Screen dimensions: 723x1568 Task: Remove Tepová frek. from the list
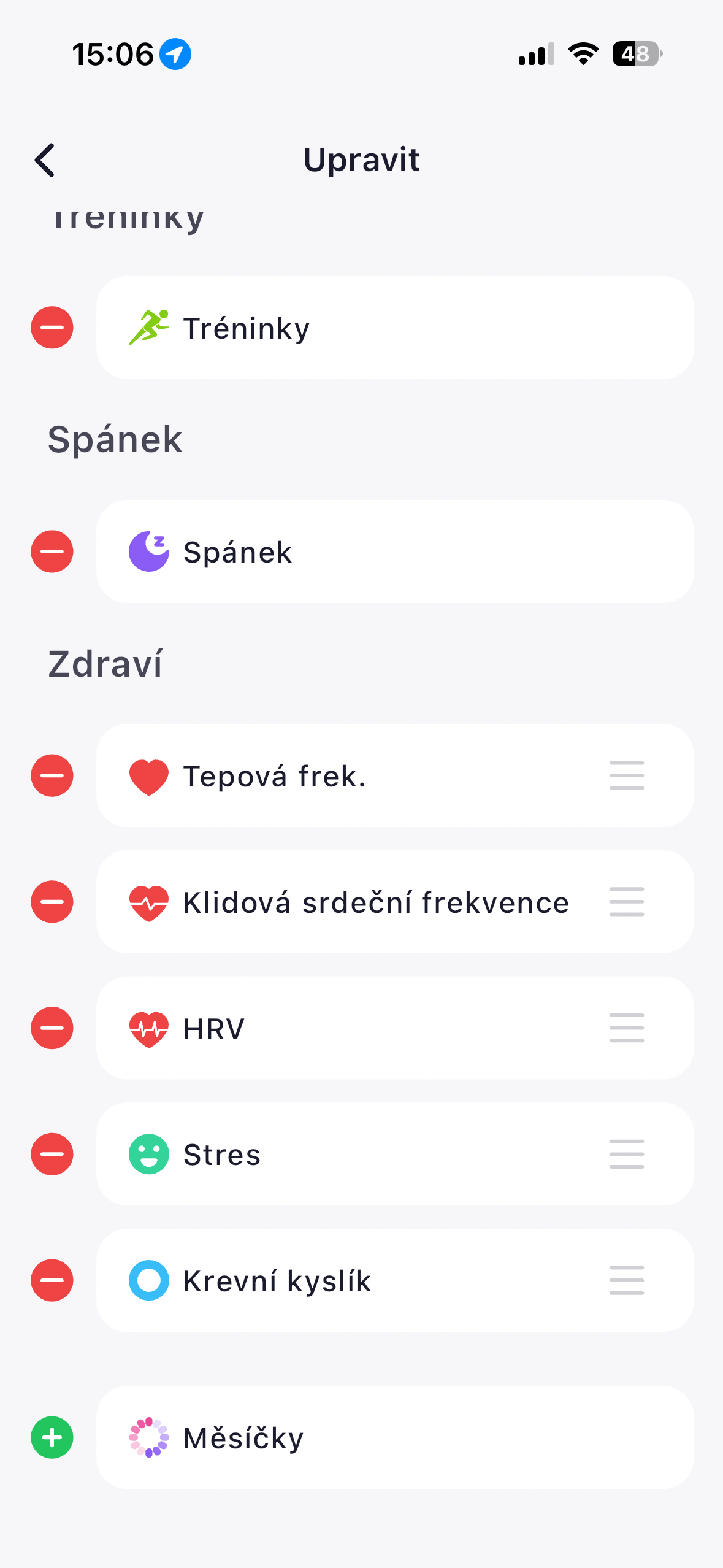click(52, 775)
